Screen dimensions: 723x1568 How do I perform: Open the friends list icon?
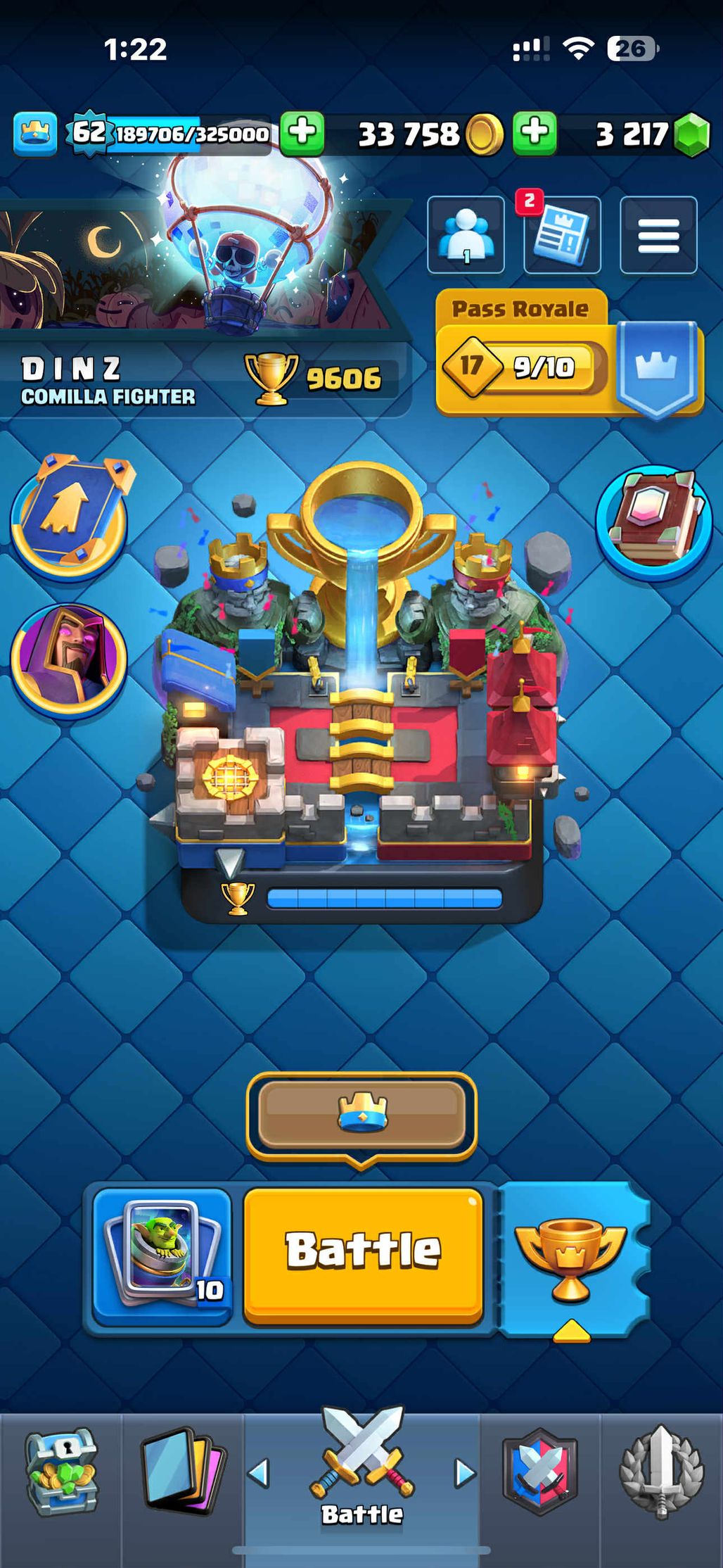pos(466,235)
